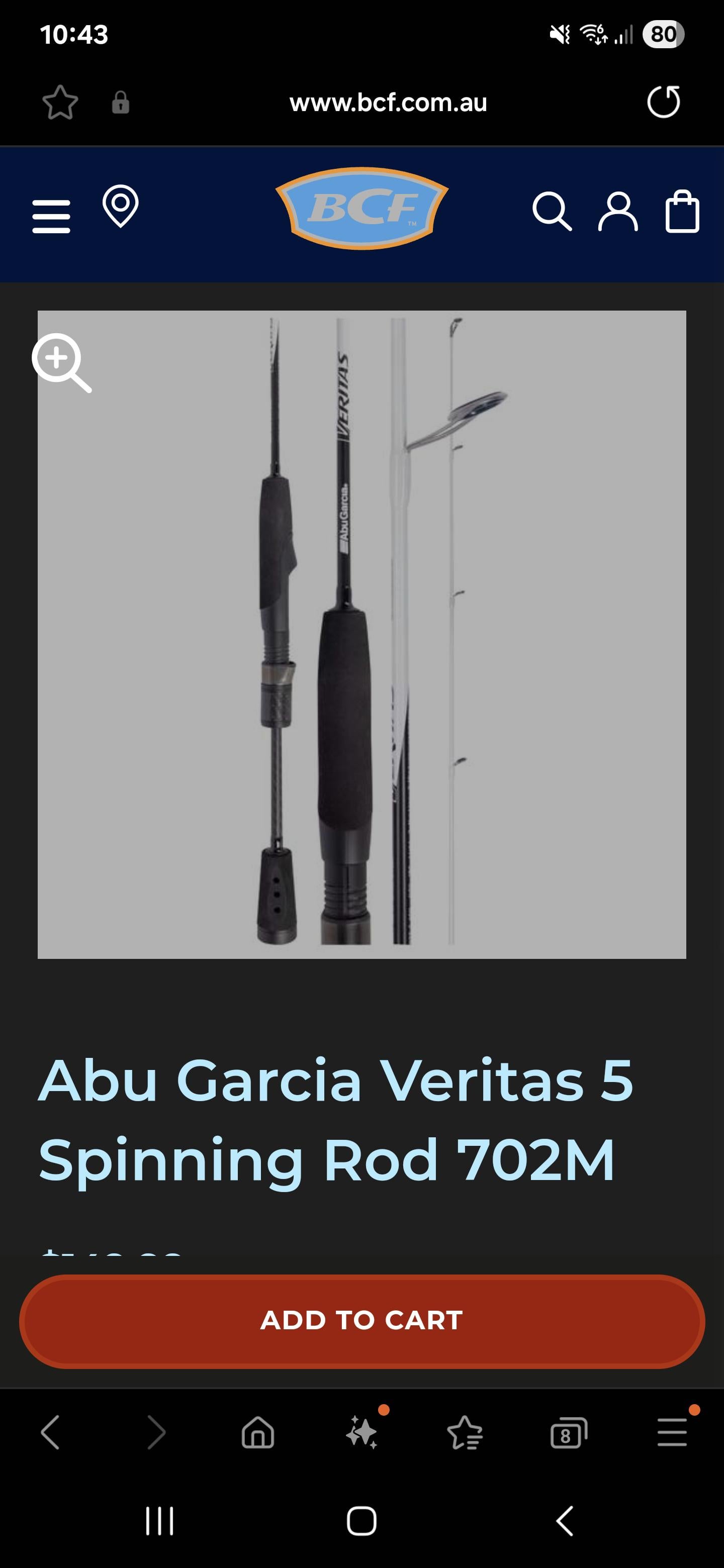Add the Veritas rod to cart
Viewport: 724px width, 1568px height.
pyautogui.click(x=361, y=1321)
